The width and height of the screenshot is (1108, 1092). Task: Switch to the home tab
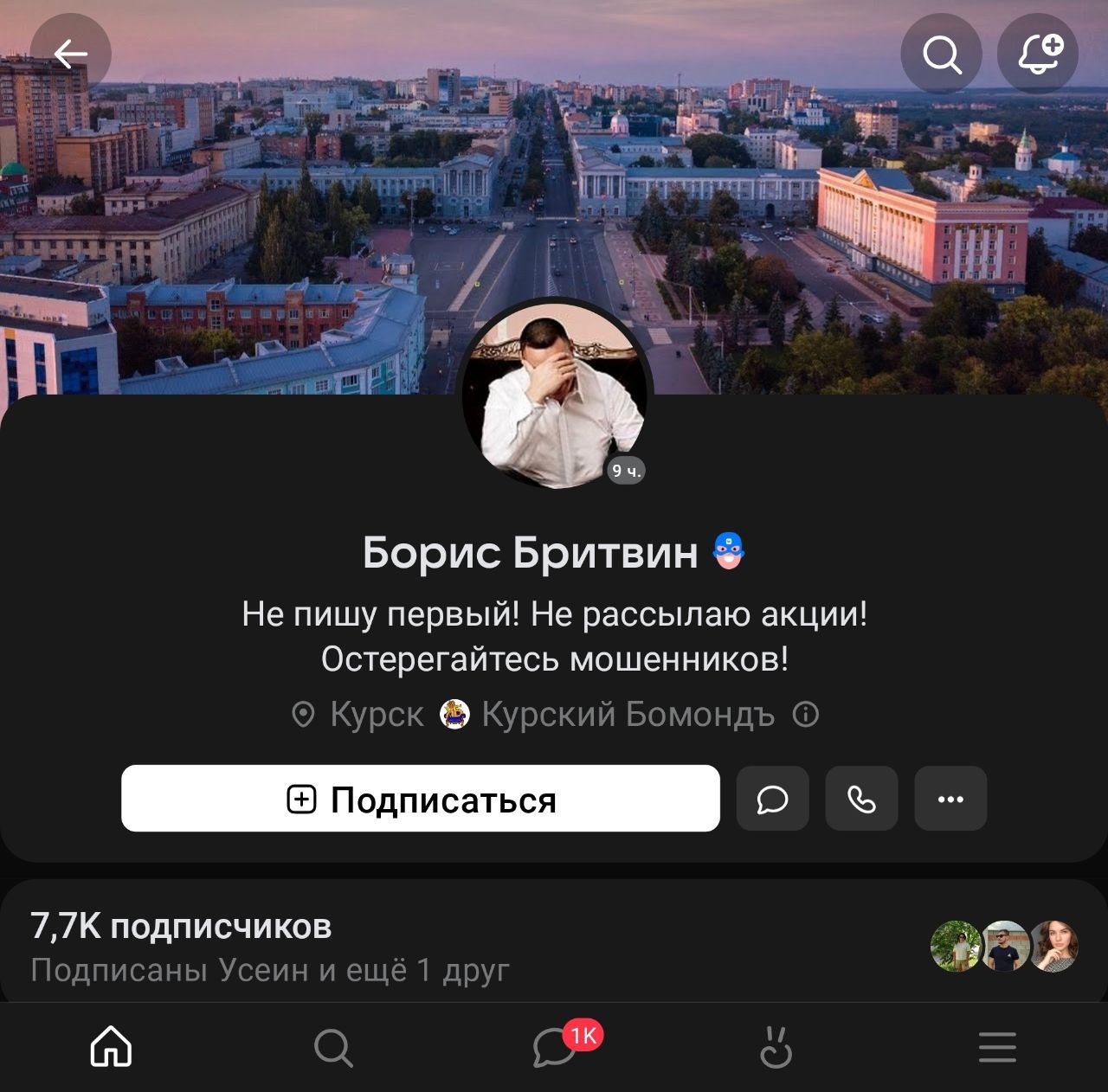tap(111, 1047)
